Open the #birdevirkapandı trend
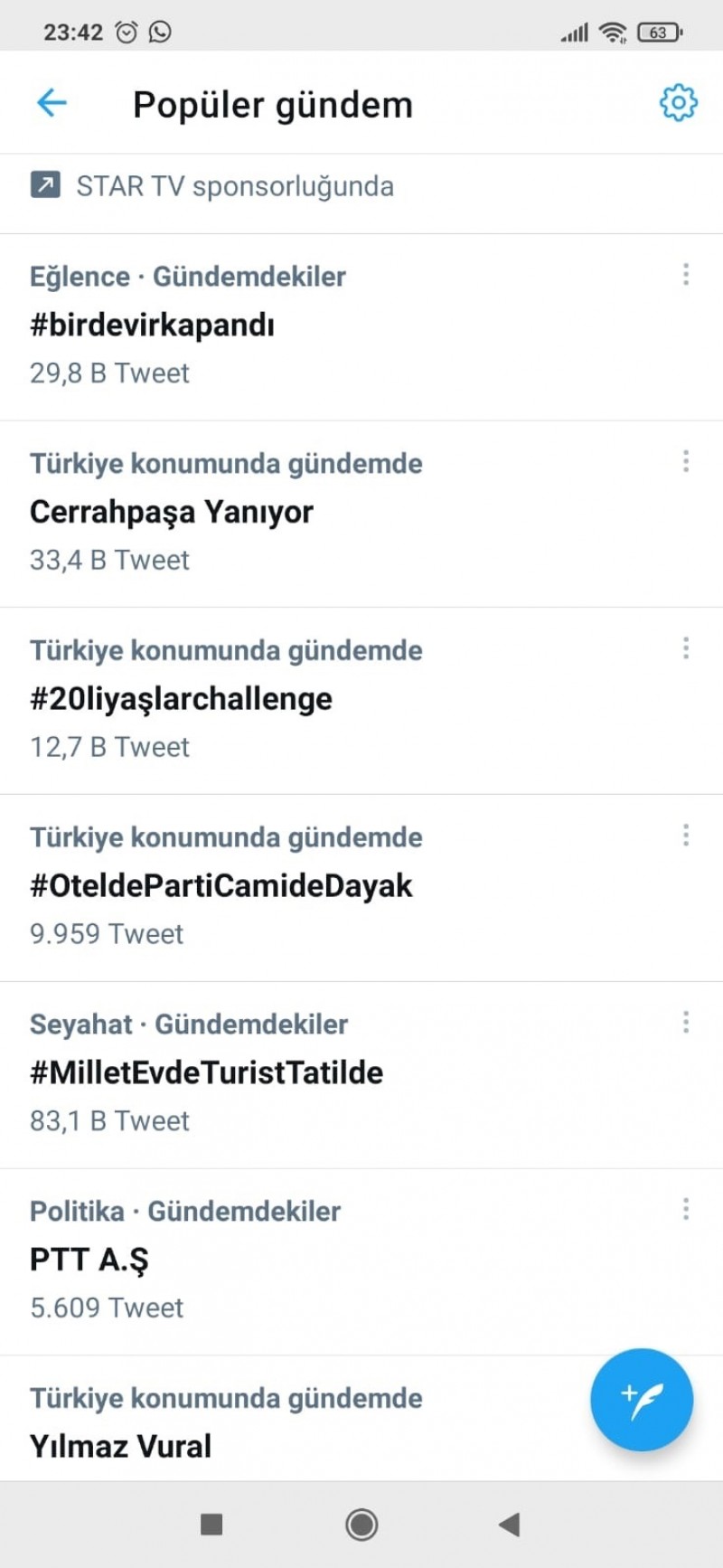This screenshot has width=723, height=1568. click(361, 327)
